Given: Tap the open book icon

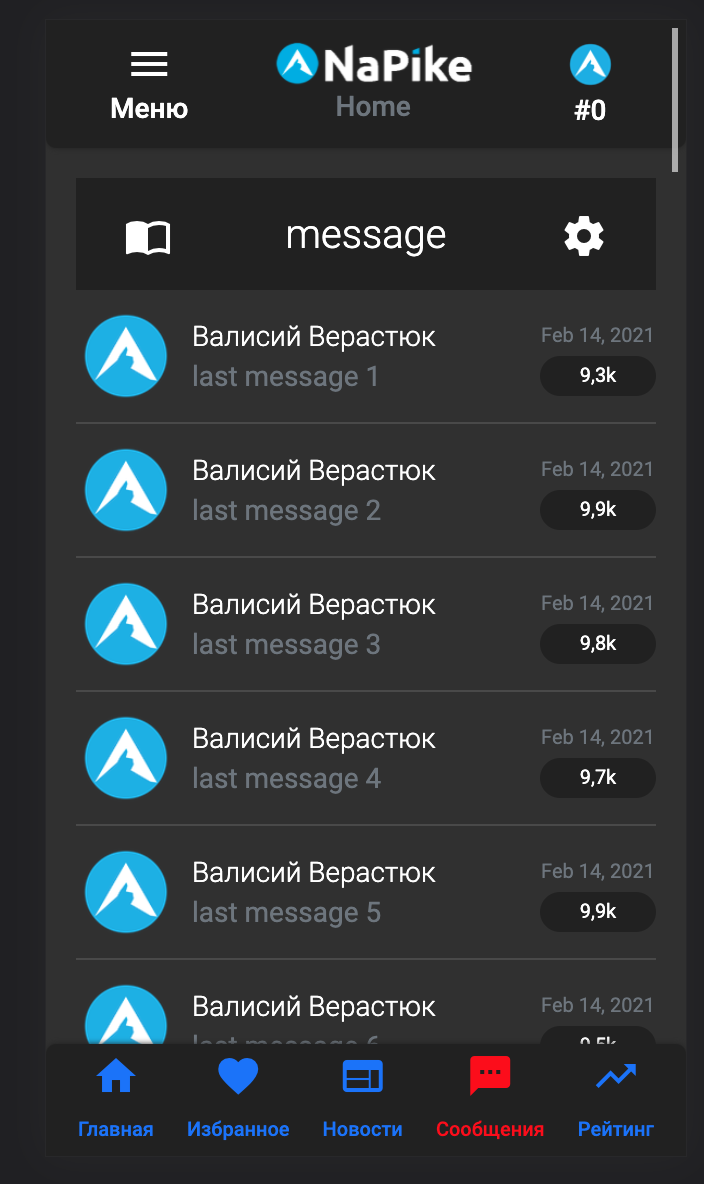Looking at the screenshot, I should point(148,237).
